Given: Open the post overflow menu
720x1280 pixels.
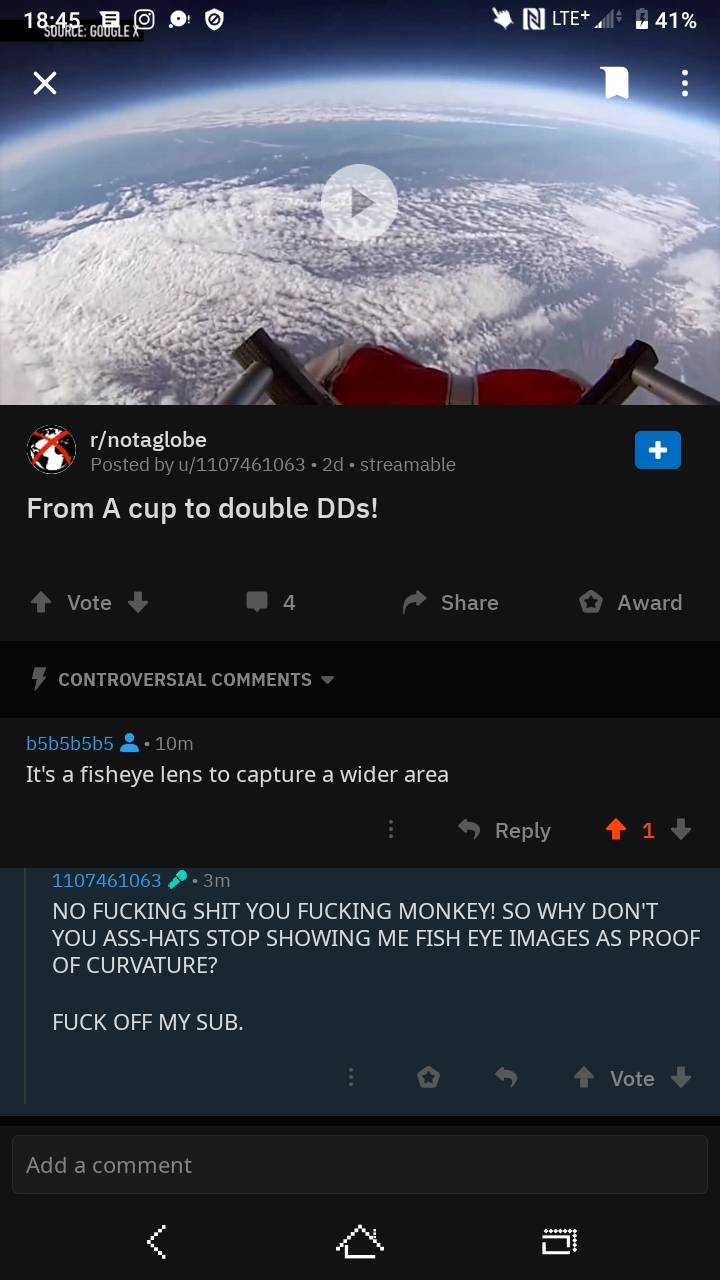Looking at the screenshot, I should coord(684,83).
